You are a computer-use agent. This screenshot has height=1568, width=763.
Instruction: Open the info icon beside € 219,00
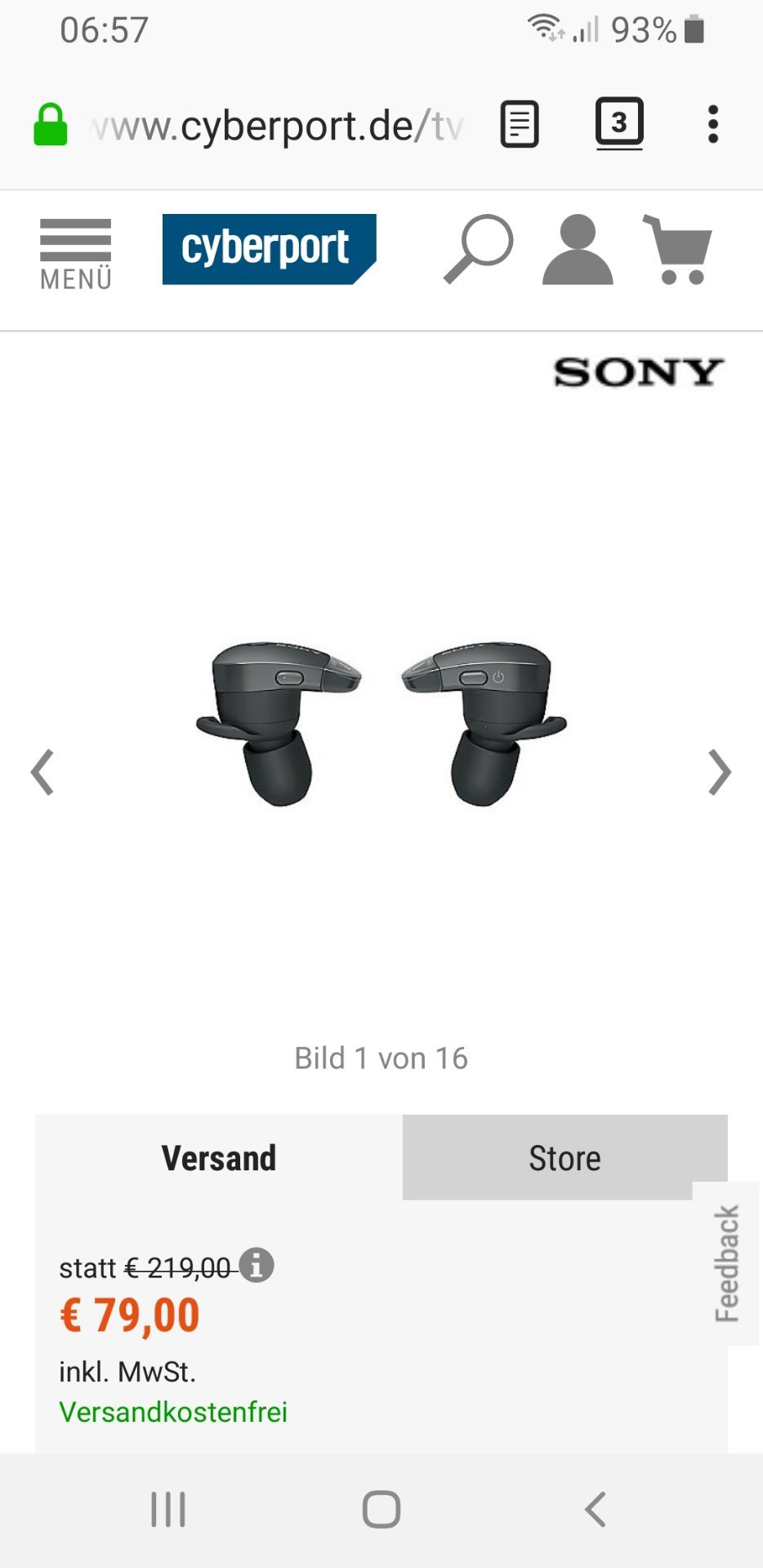coord(257,1266)
